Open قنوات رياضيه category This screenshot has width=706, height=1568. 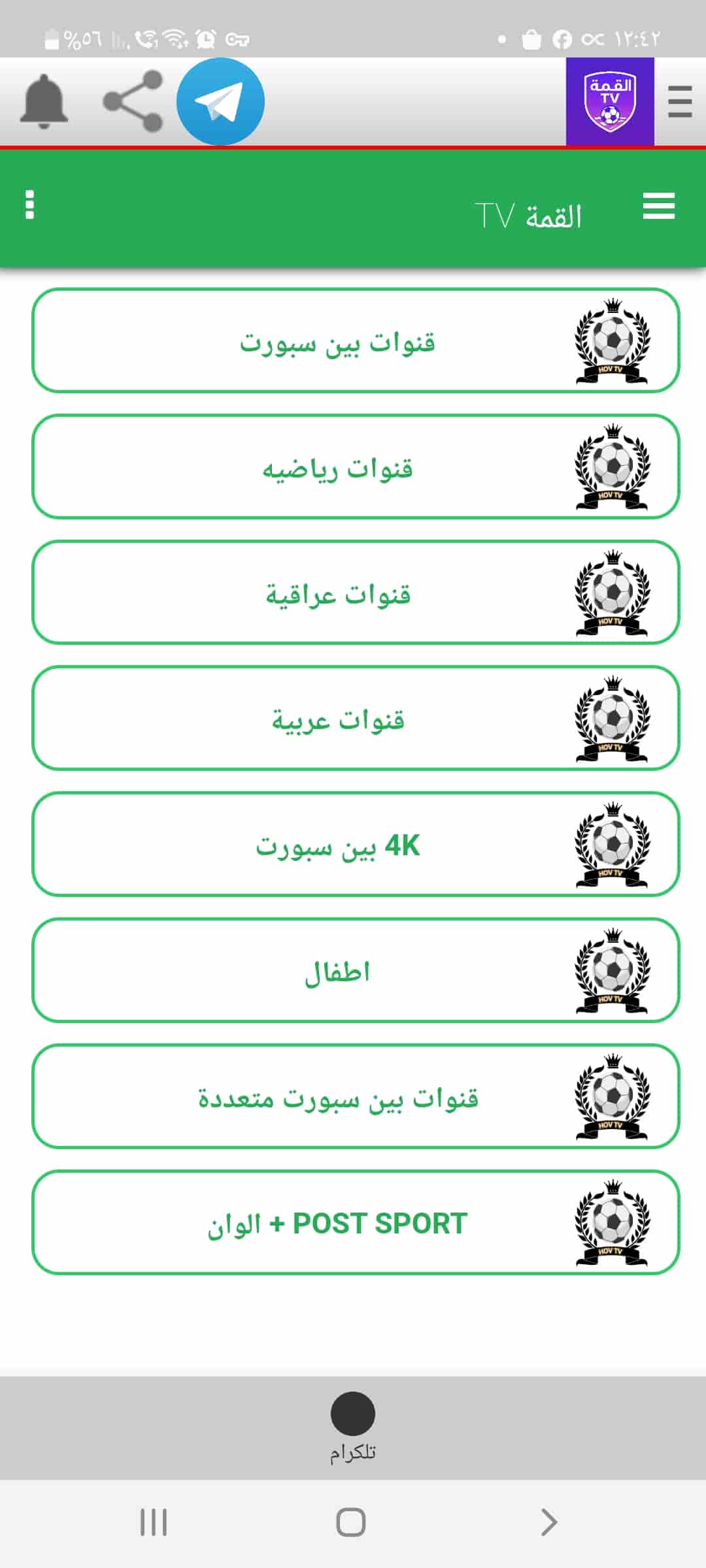[356, 466]
